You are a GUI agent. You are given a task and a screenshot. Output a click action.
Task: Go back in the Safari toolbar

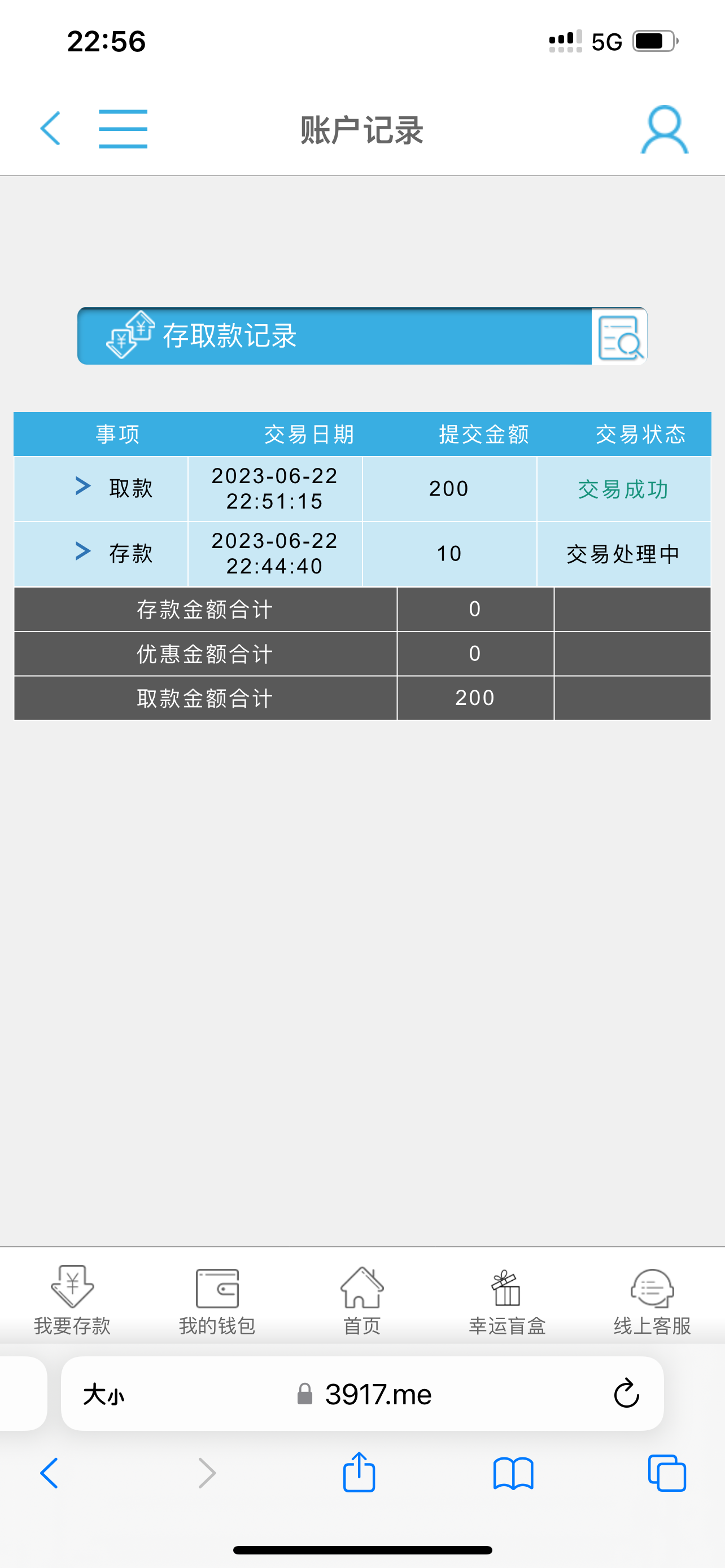coord(50,1473)
